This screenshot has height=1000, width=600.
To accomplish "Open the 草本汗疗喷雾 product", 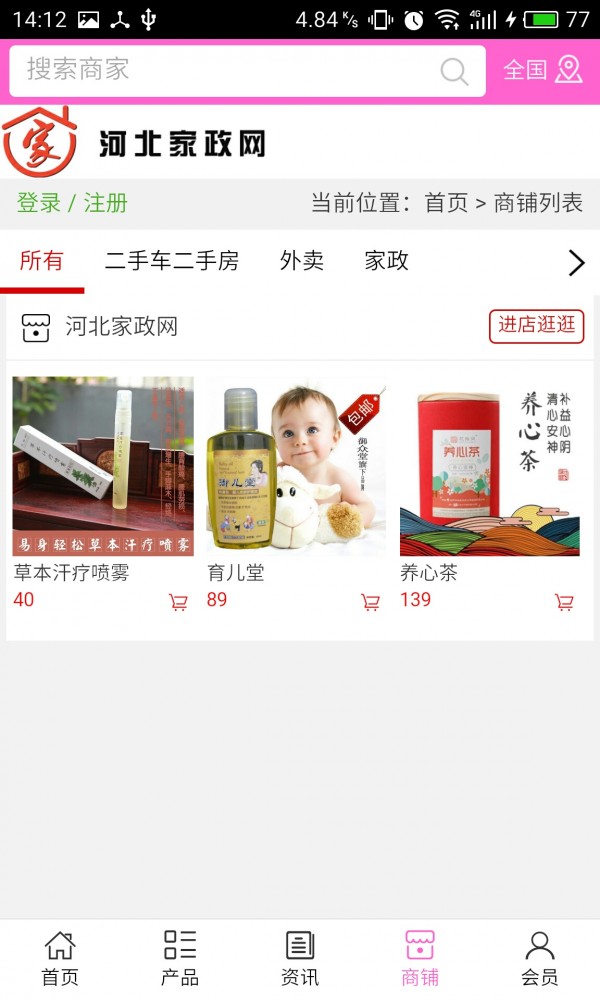I will [x=103, y=466].
